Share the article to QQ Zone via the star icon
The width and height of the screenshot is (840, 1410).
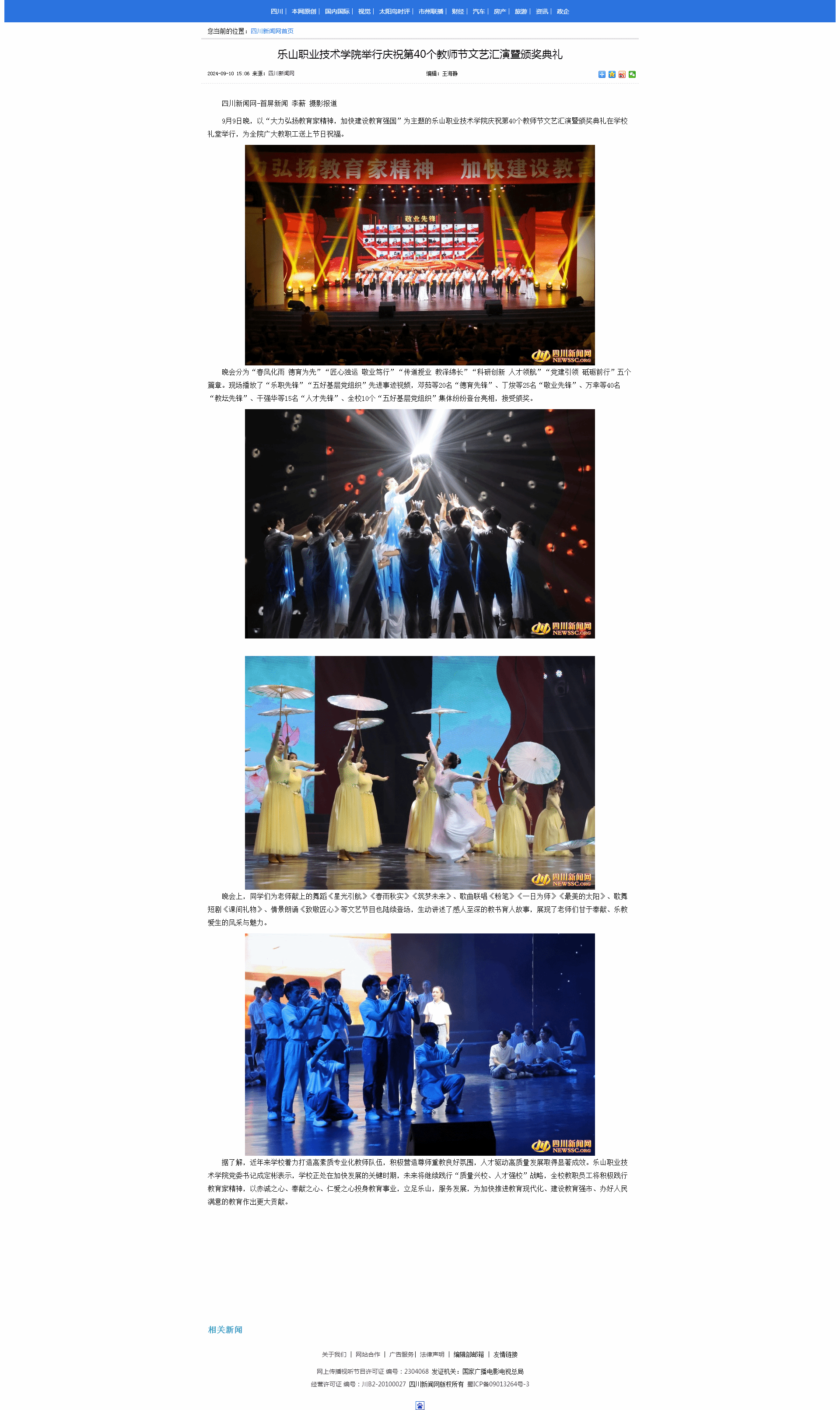[x=612, y=74]
